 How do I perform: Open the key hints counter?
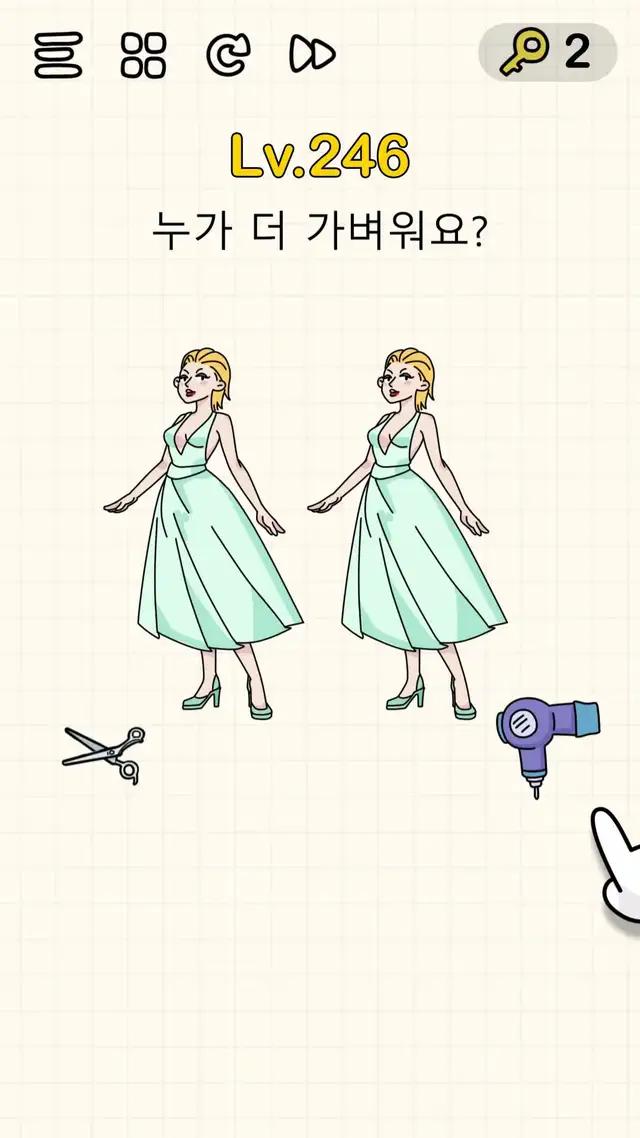546,52
